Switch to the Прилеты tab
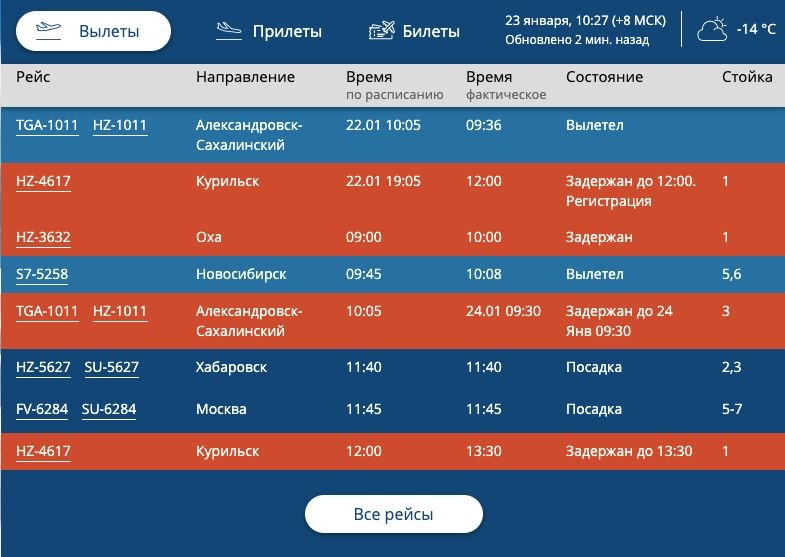 click(270, 31)
